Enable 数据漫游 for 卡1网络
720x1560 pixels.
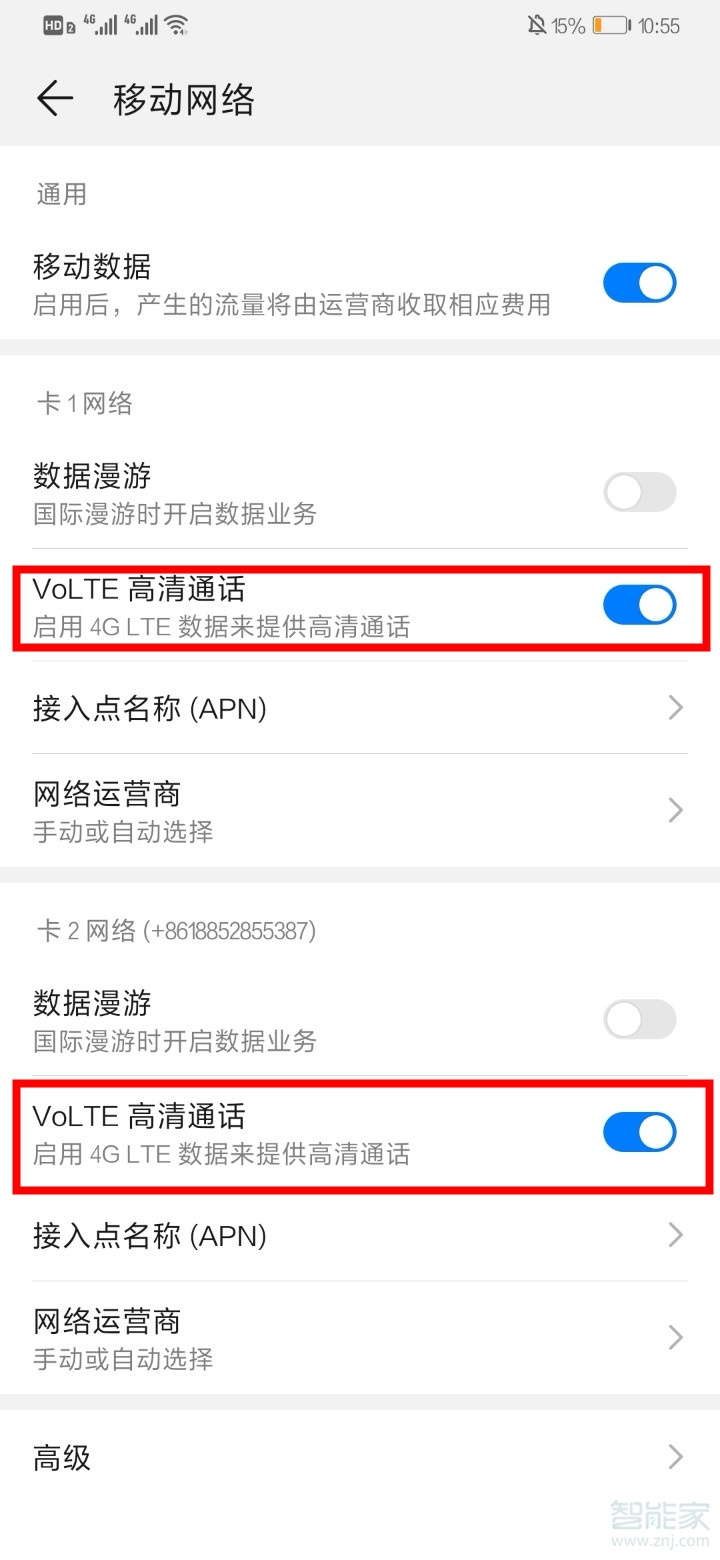click(x=640, y=492)
